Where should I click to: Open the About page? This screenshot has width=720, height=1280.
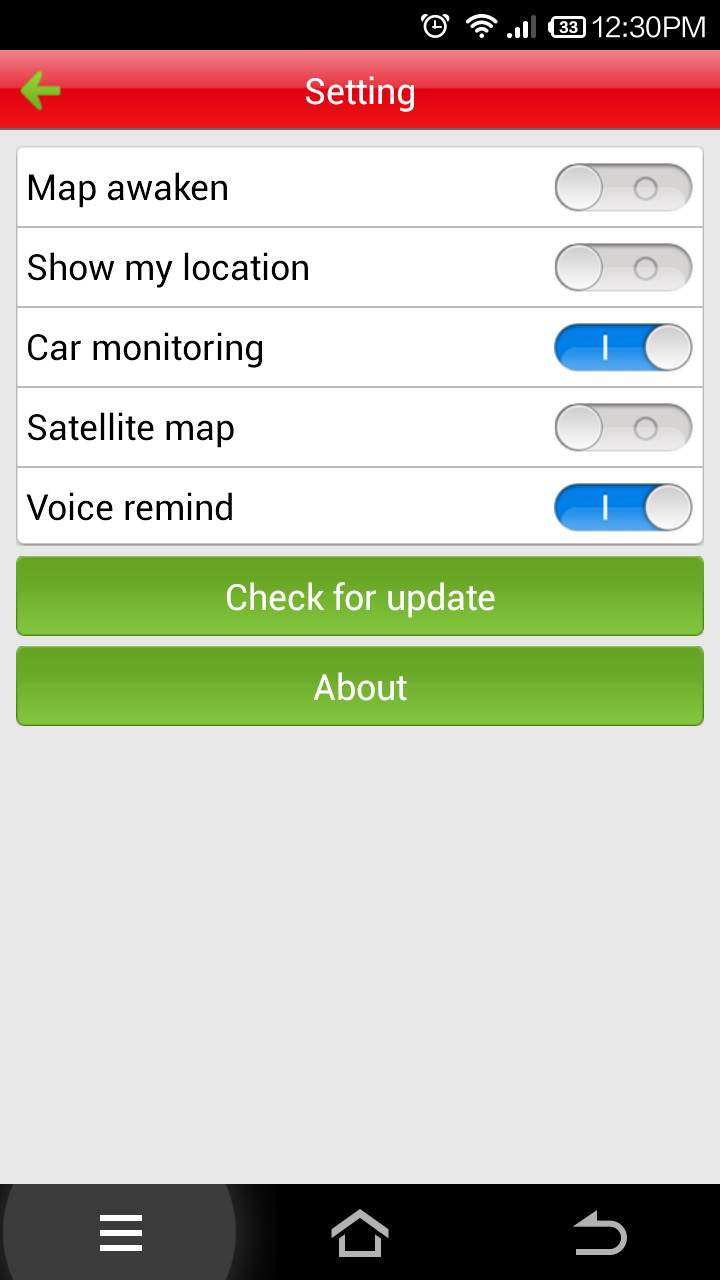pyautogui.click(x=360, y=687)
